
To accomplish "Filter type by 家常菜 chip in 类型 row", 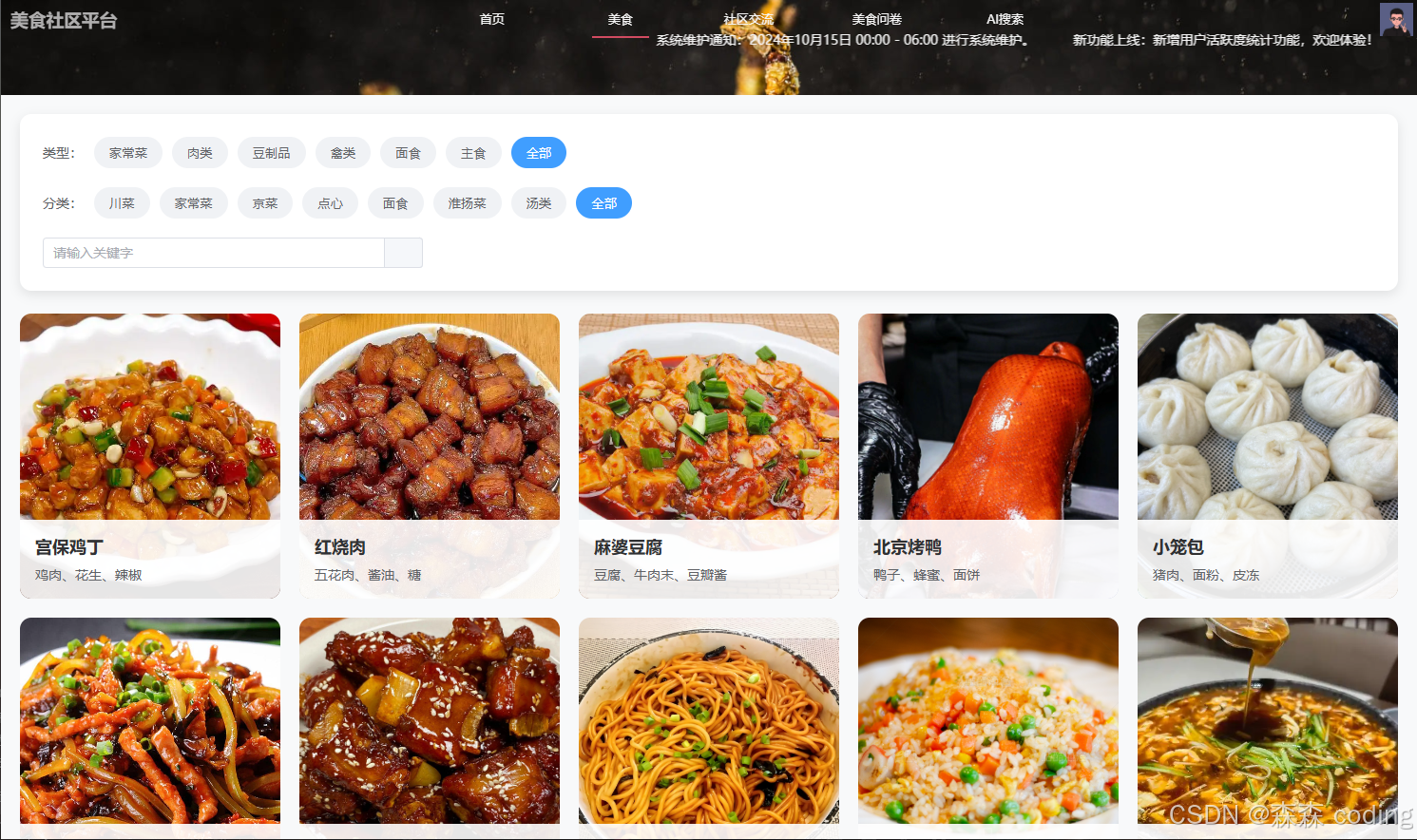I will click(128, 153).
